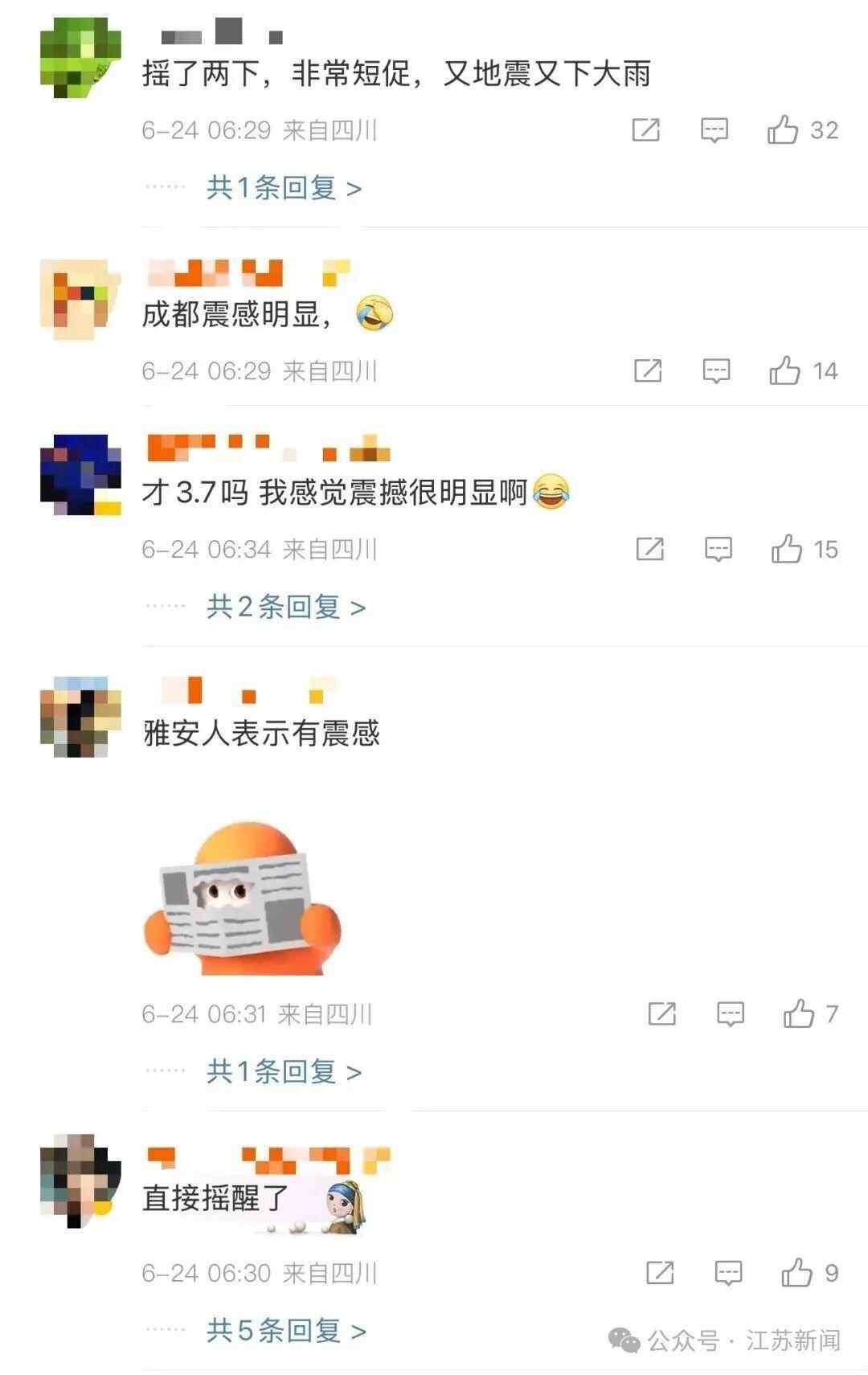Repost the comment '直接摇醒了'
Screen dimensions: 868x1375
(659, 1272)
